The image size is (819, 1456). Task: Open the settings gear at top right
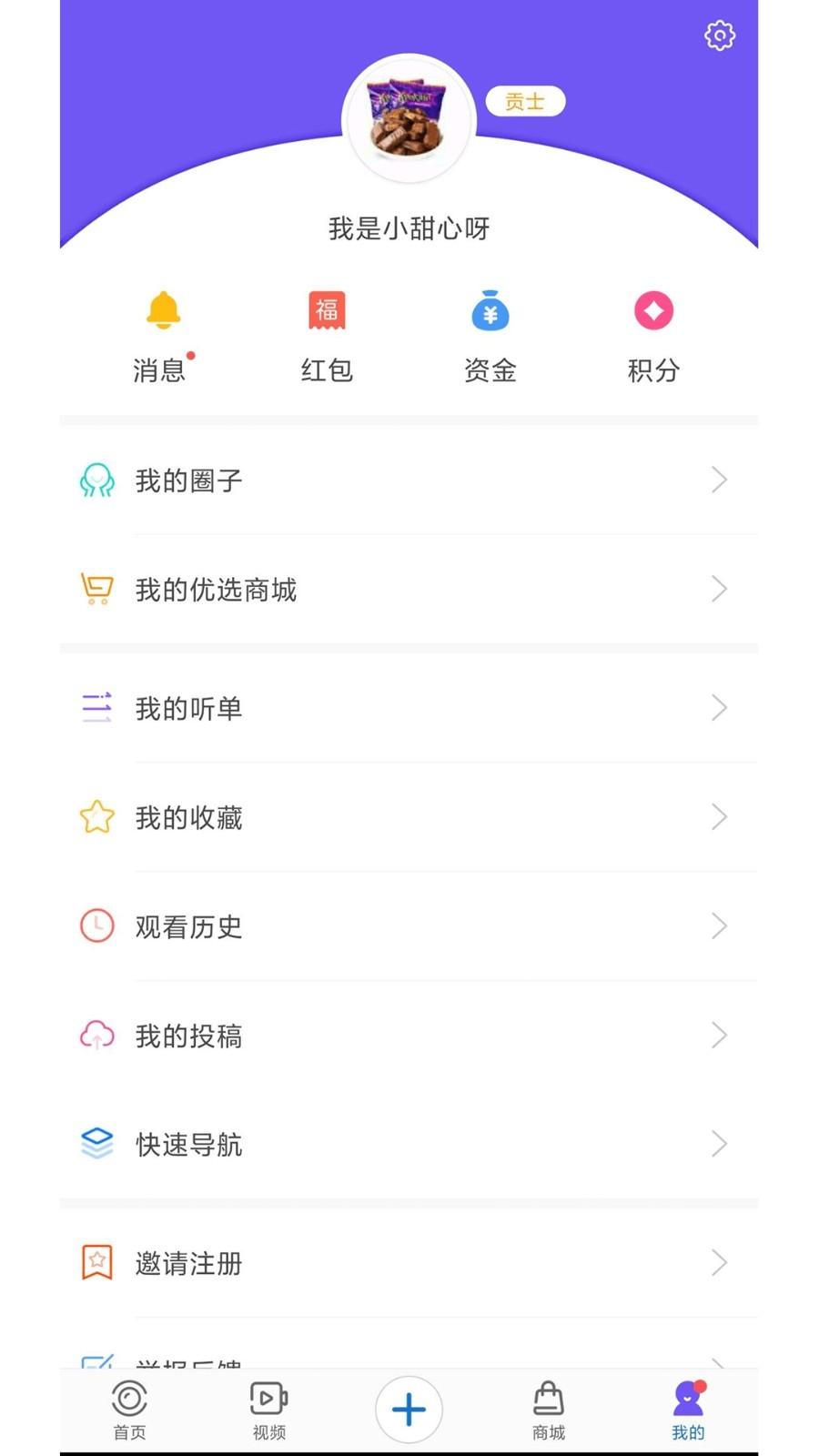[x=720, y=35]
